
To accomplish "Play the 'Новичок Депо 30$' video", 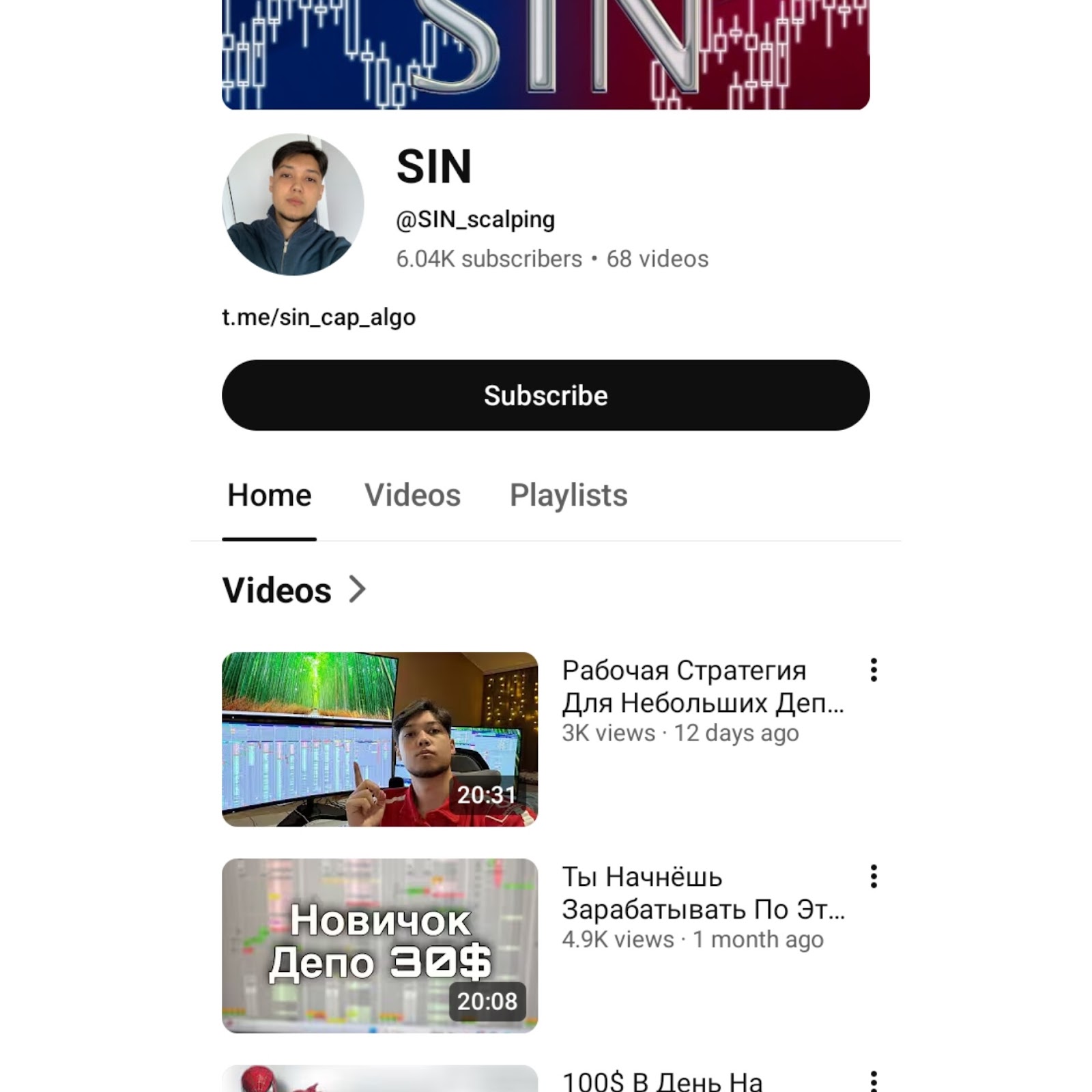I will click(379, 945).
